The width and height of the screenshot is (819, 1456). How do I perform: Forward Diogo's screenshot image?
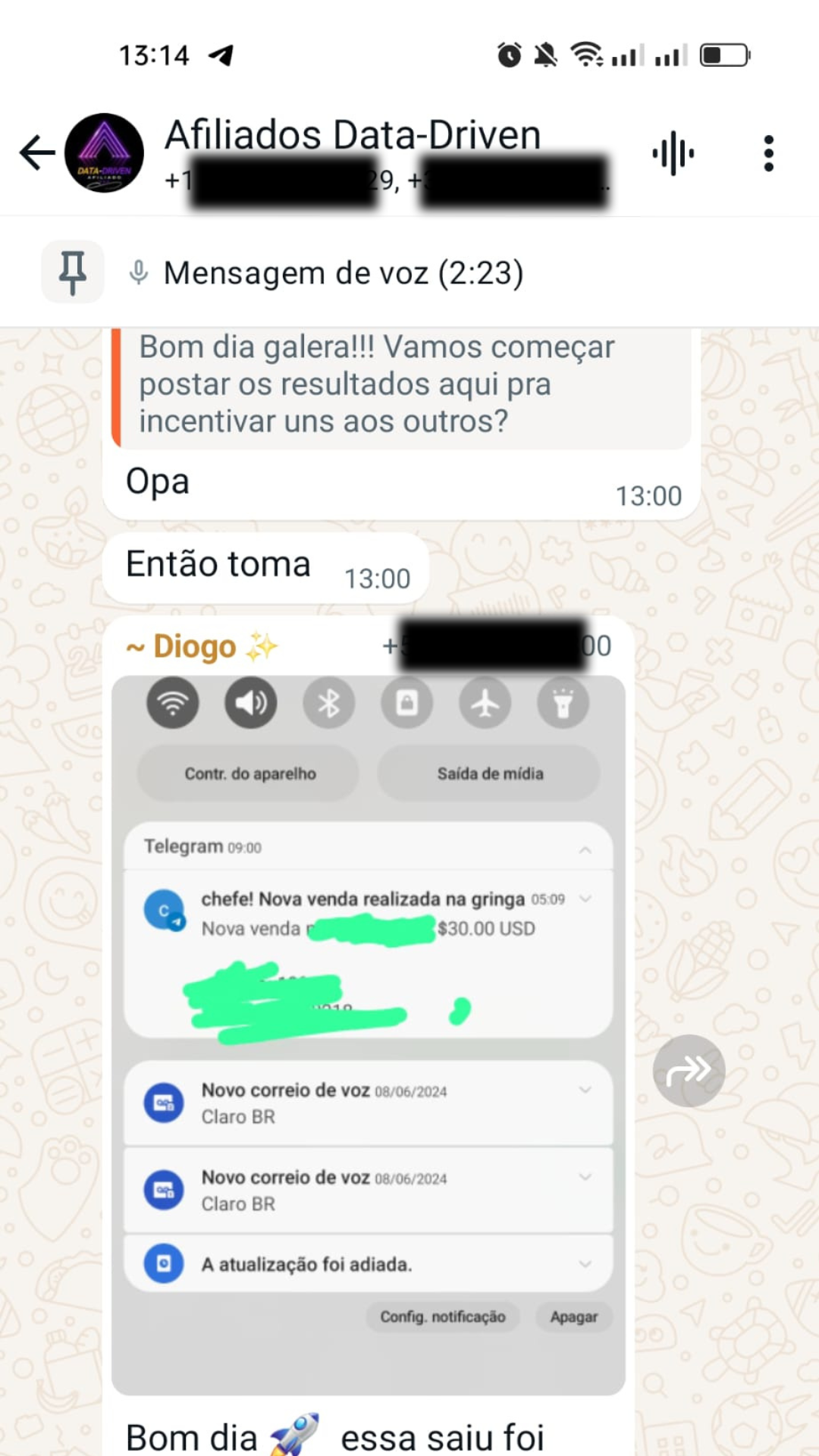pos(689,1070)
